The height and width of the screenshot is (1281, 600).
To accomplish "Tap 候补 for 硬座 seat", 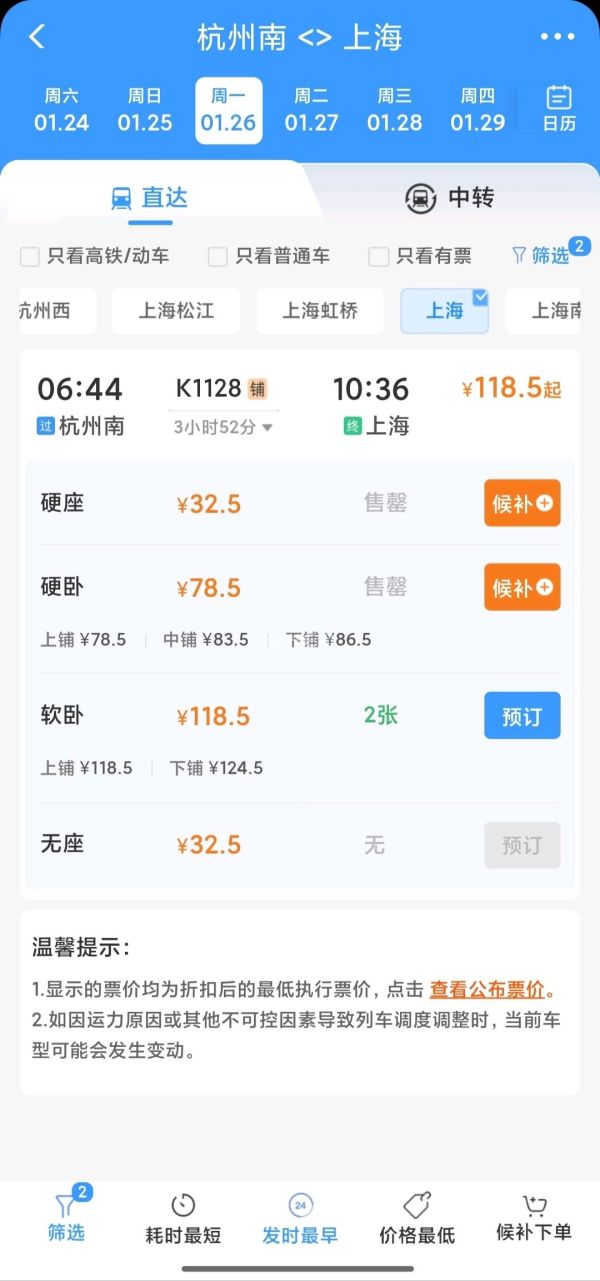I will tap(522, 503).
